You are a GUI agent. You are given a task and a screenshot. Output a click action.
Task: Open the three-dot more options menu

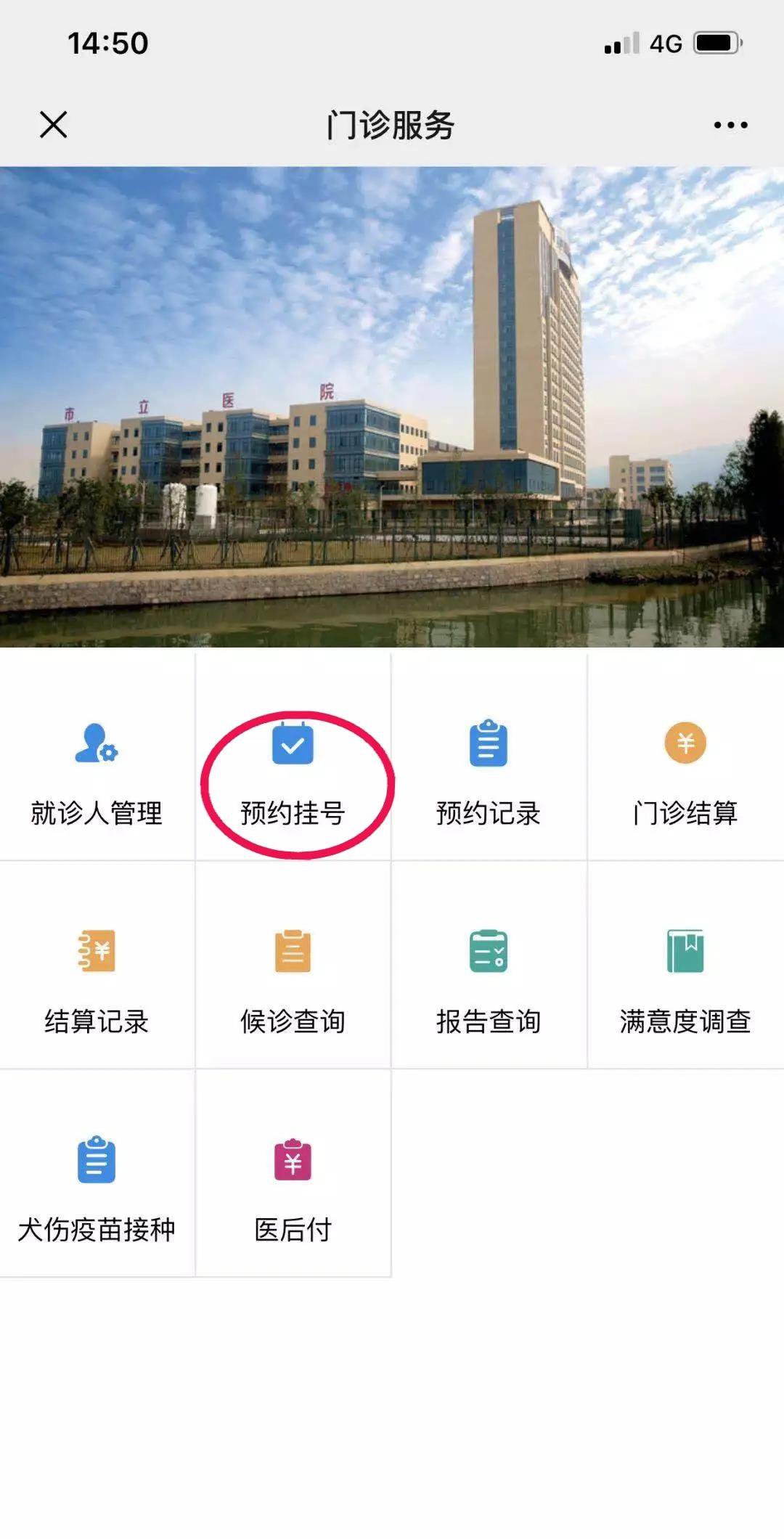pyautogui.click(x=730, y=125)
